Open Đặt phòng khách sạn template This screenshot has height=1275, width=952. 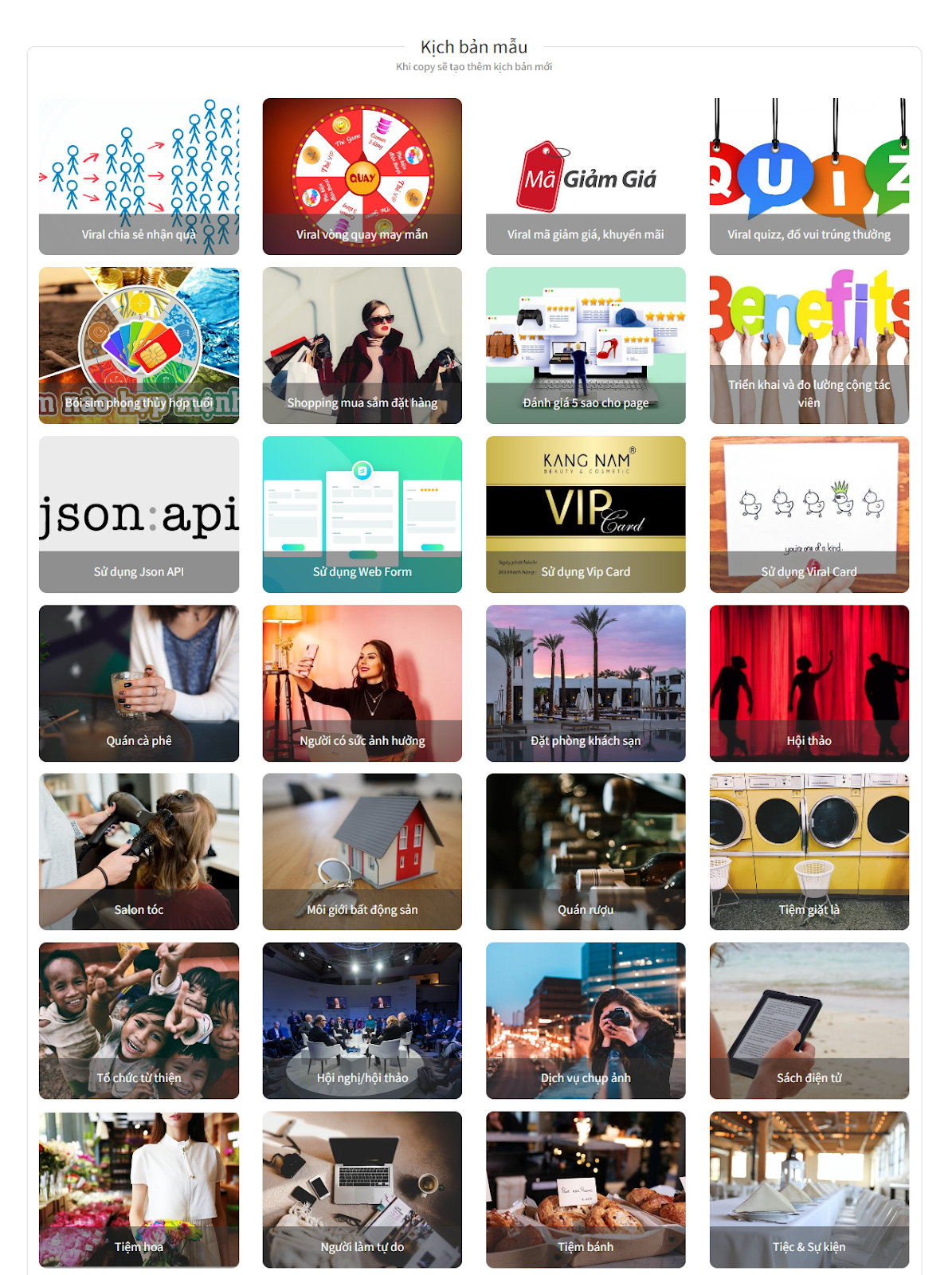586,683
